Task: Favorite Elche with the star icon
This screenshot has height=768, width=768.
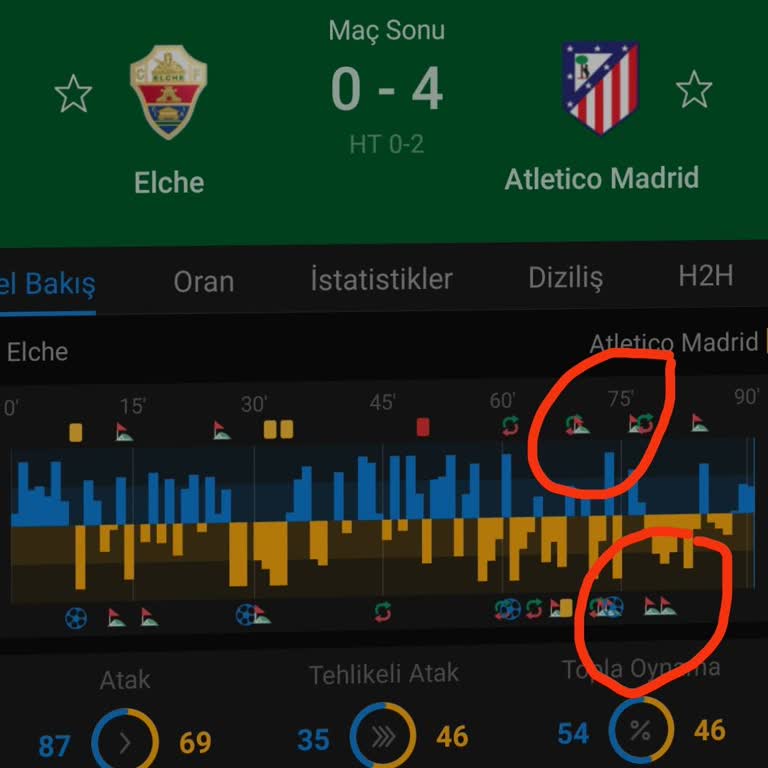Action: pyautogui.click(x=73, y=95)
